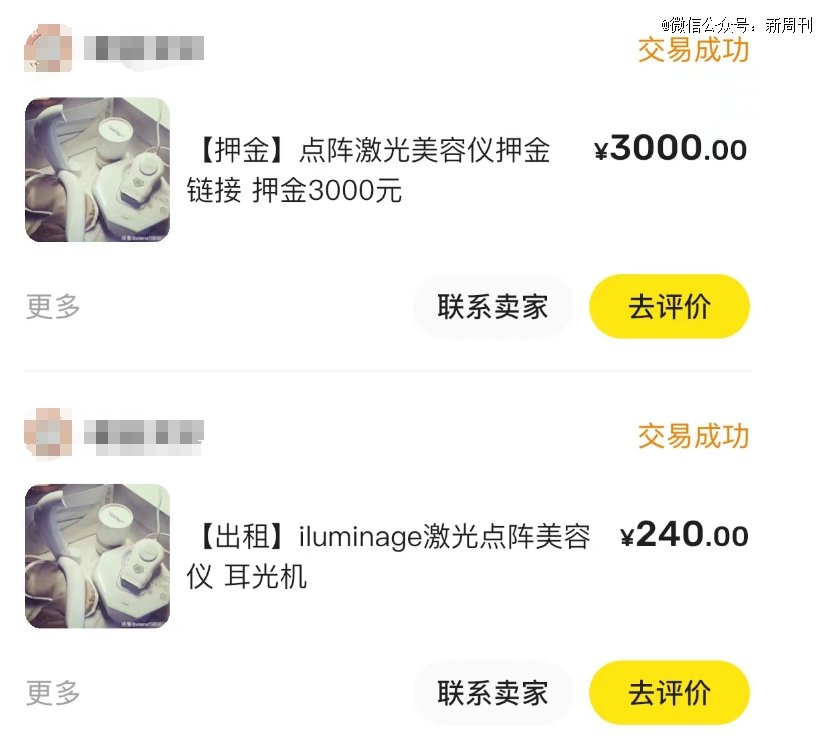The width and height of the screenshot is (837, 751).
Task: Contact seller of the iluminage rental order
Action: pyautogui.click(x=492, y=692)
